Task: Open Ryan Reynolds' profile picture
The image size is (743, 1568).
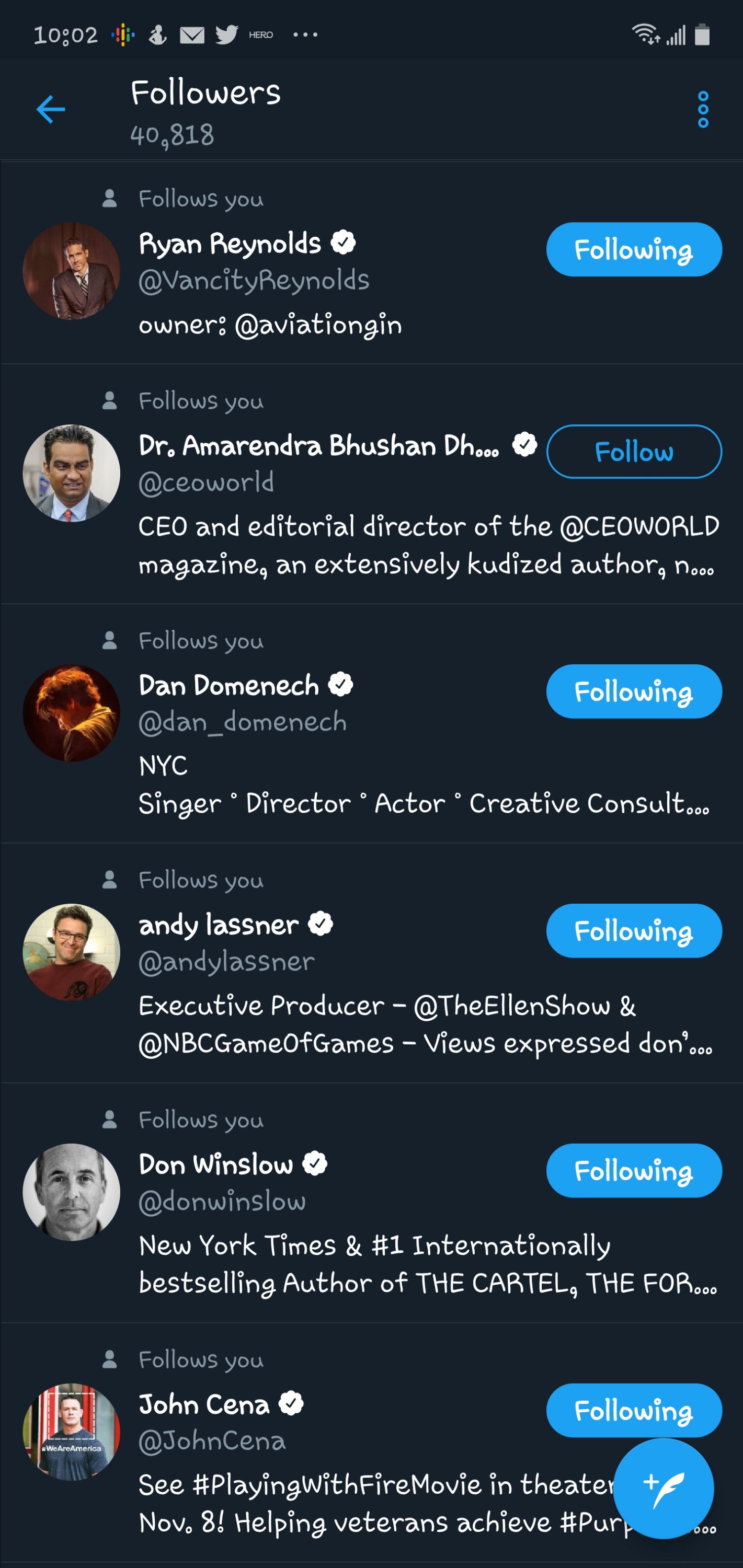Action: [x=71, y=271]
